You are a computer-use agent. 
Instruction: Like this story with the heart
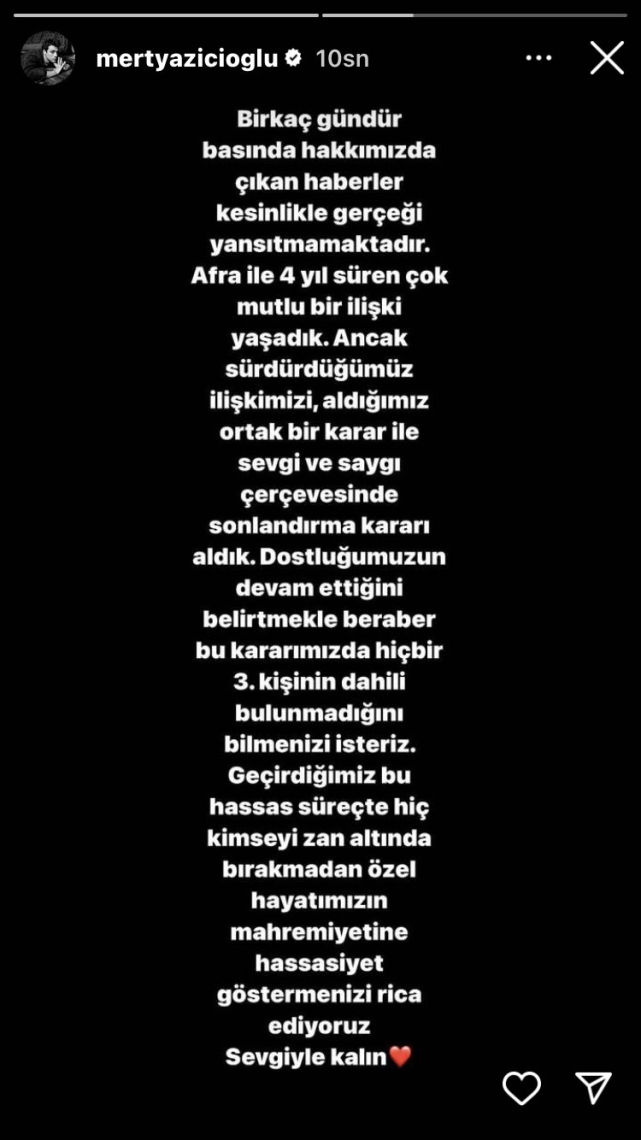coord(521,1088)
